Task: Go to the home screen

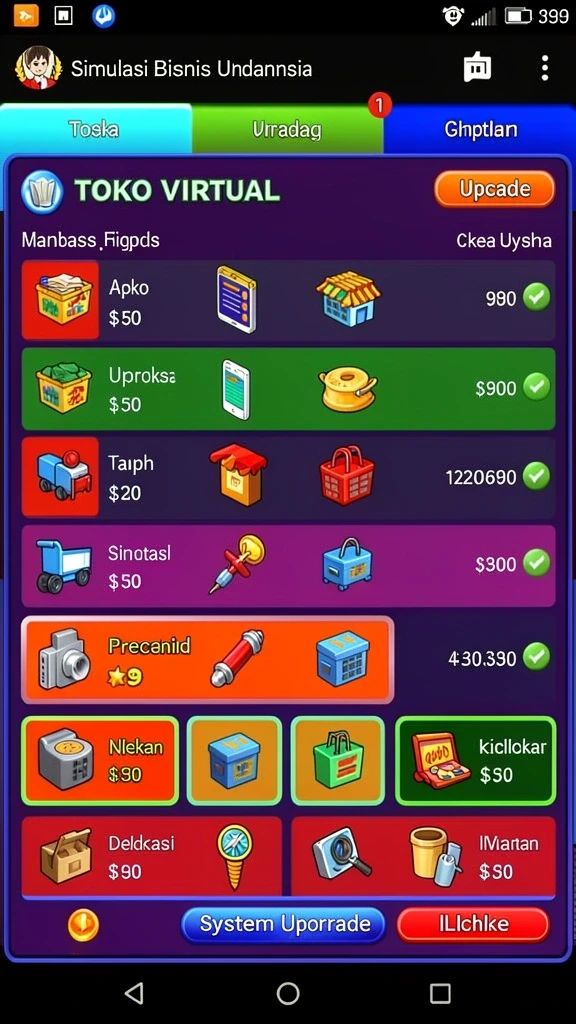Action: [288, 993]
